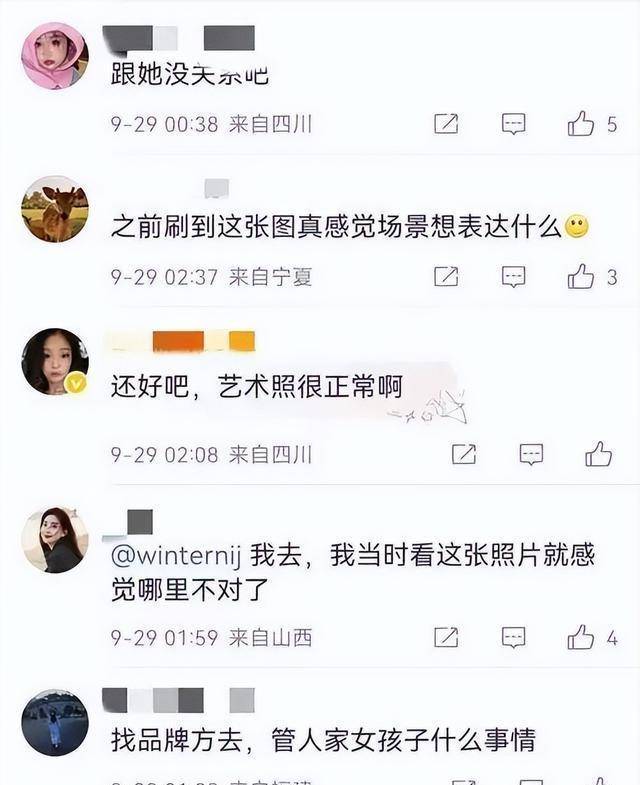Image resolution: width=640 pixels, height=785 pixels.
Task: Share the comment from 山西
Action: pos(446,637)
